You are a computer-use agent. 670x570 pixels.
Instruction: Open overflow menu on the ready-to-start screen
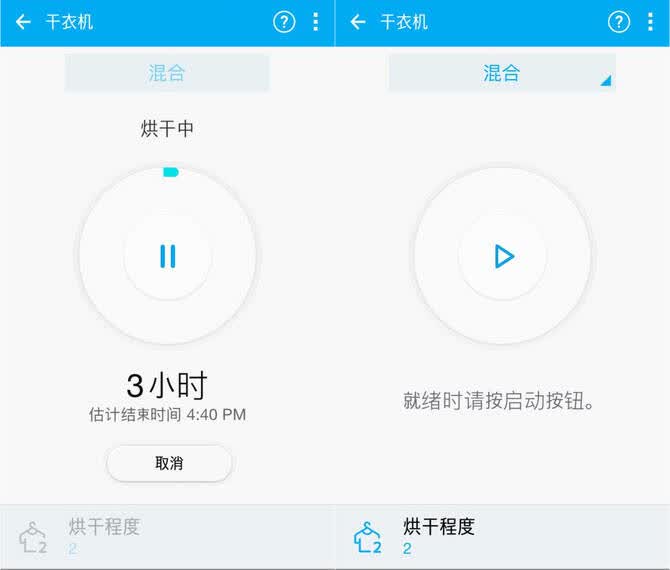(x=650, y=22)
